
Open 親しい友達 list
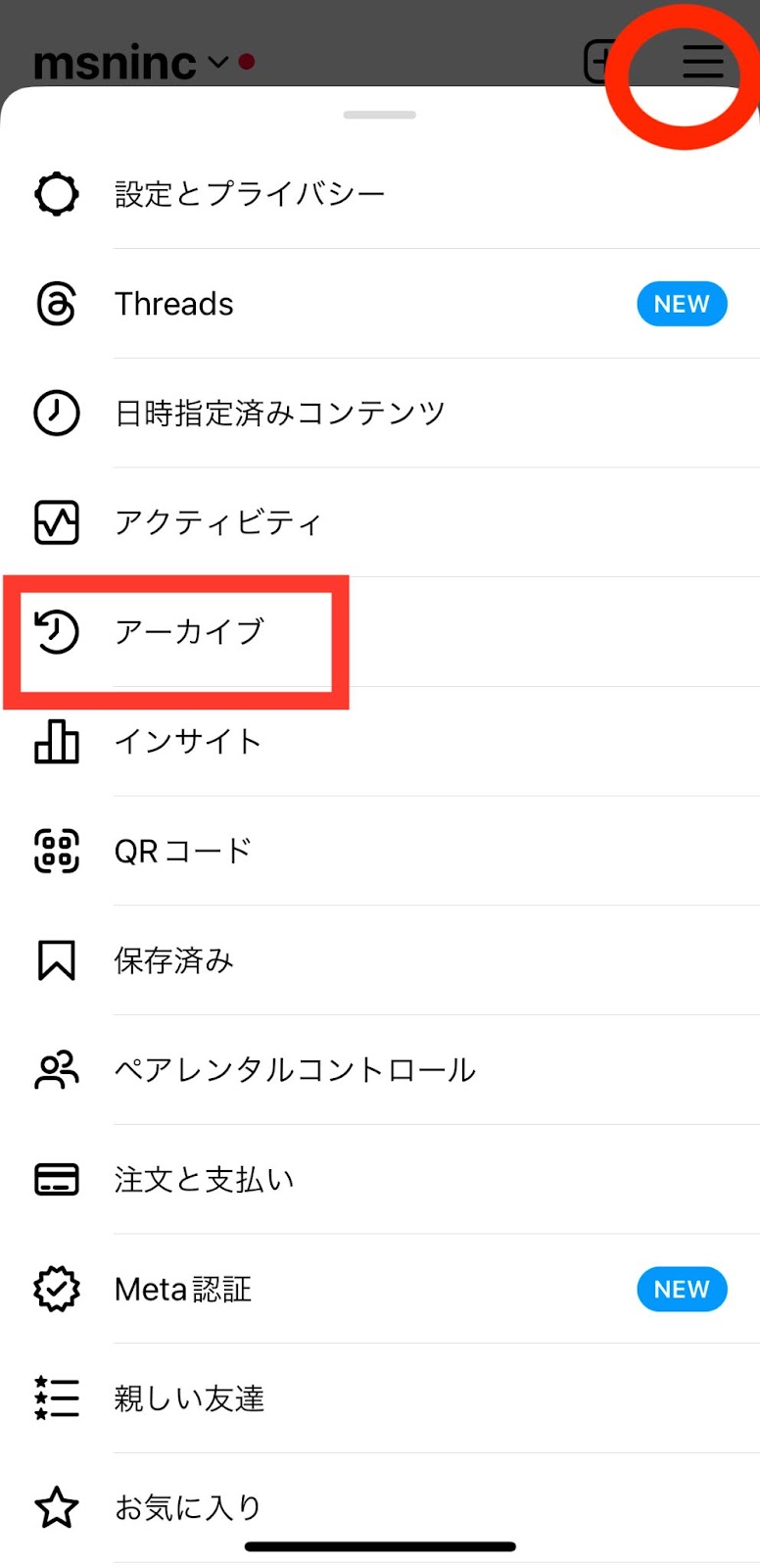point(380,1398)
